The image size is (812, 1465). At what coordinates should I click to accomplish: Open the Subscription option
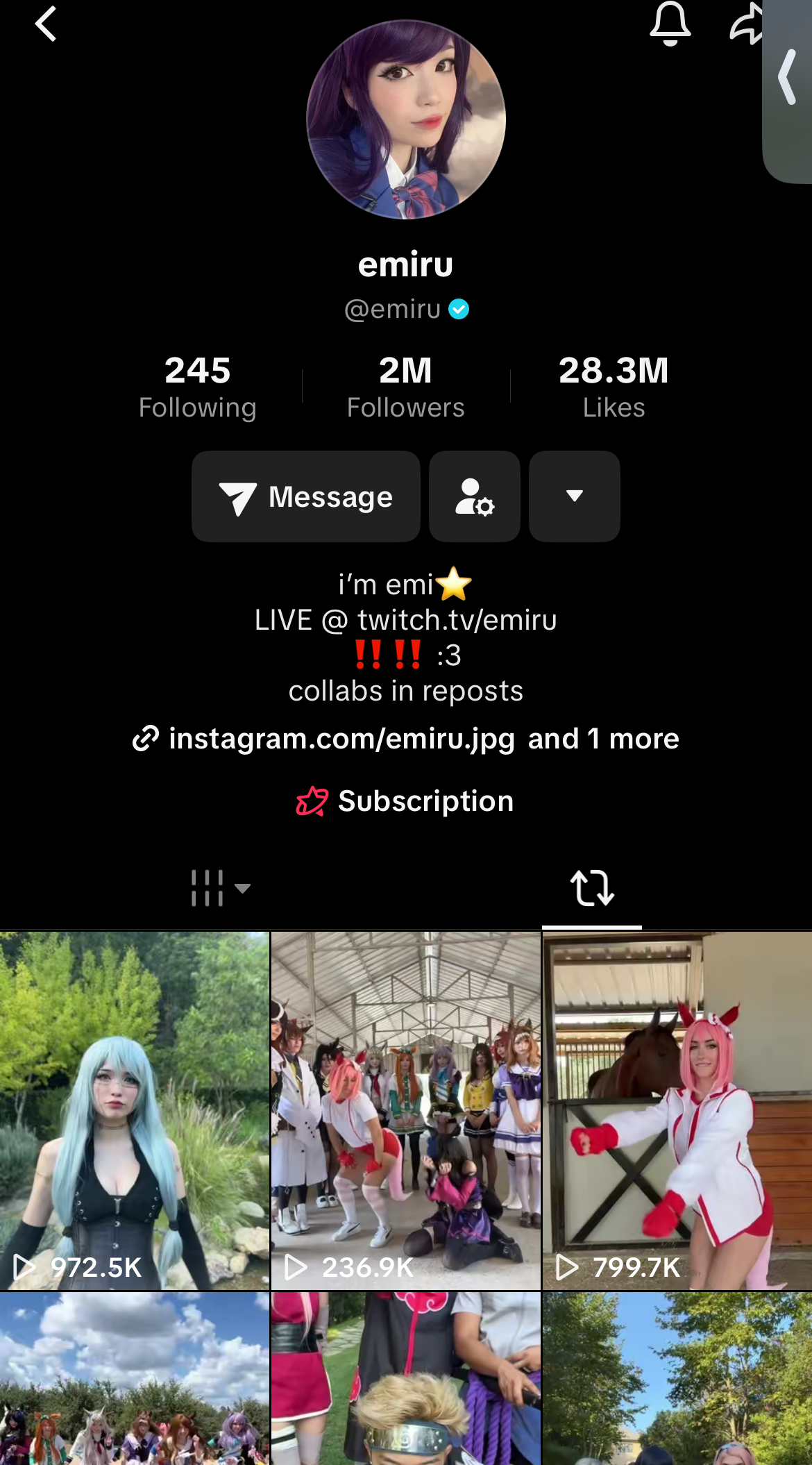coord(406,801)
